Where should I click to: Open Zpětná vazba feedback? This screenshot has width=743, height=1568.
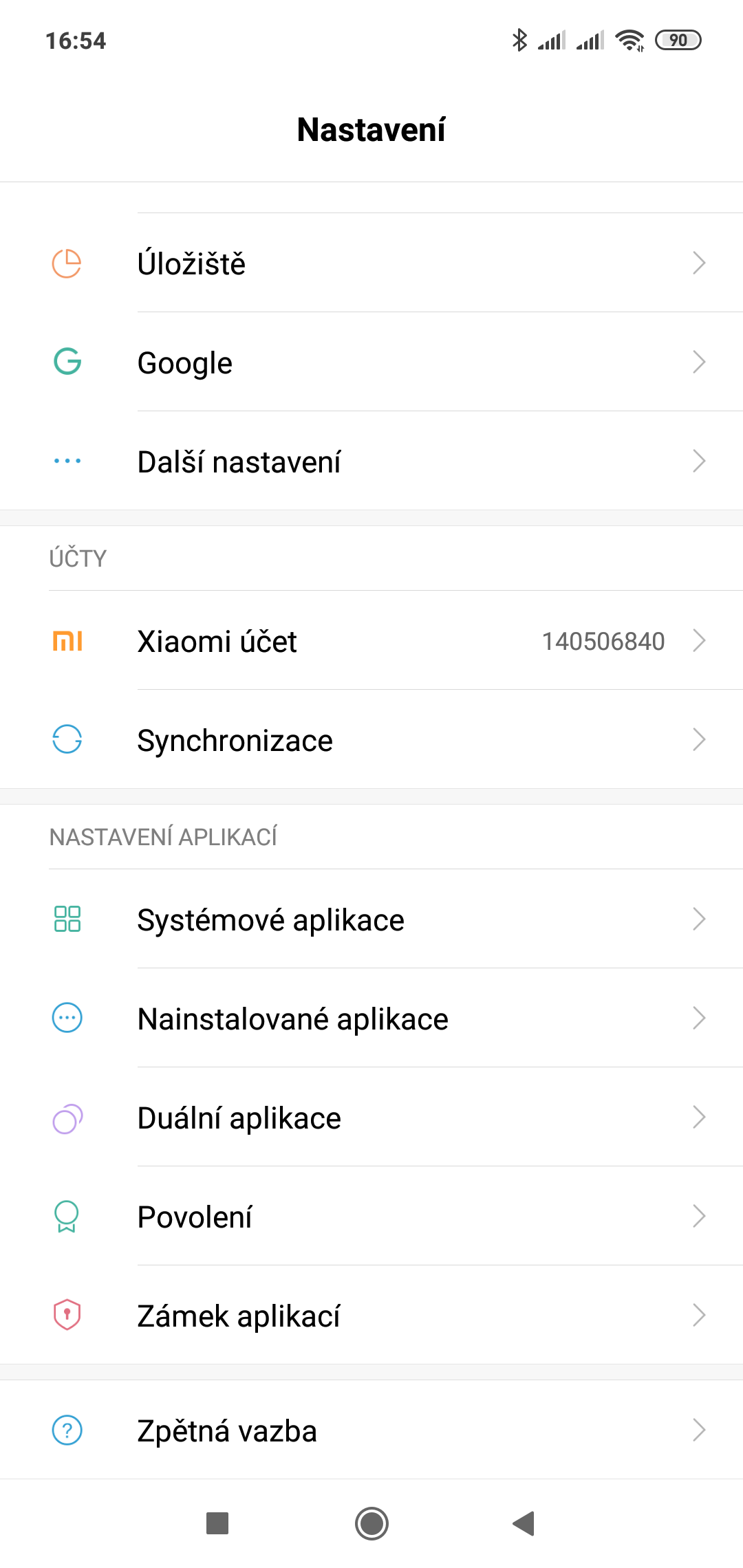tap(371, 1430)
